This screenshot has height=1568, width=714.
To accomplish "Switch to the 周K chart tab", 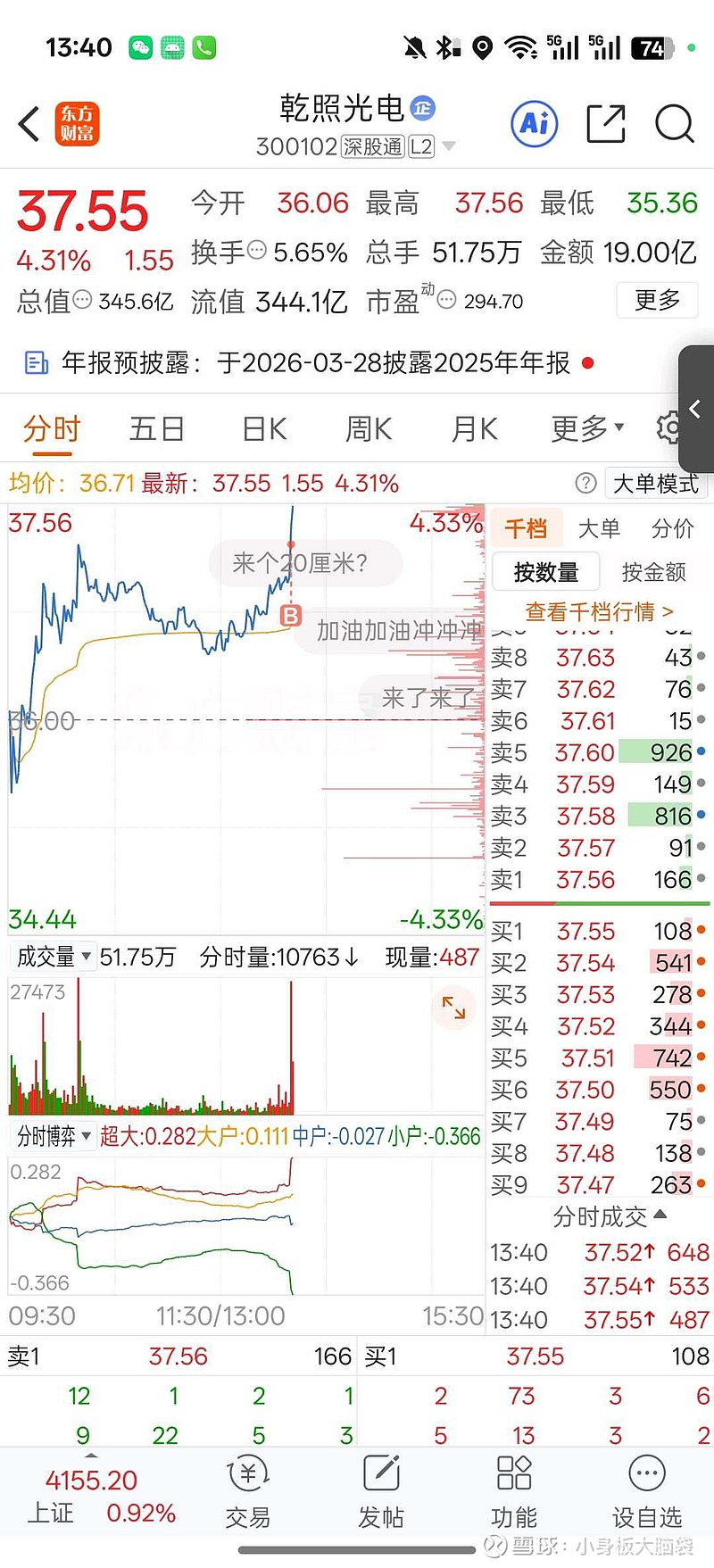I will click(x=369, y=429).
